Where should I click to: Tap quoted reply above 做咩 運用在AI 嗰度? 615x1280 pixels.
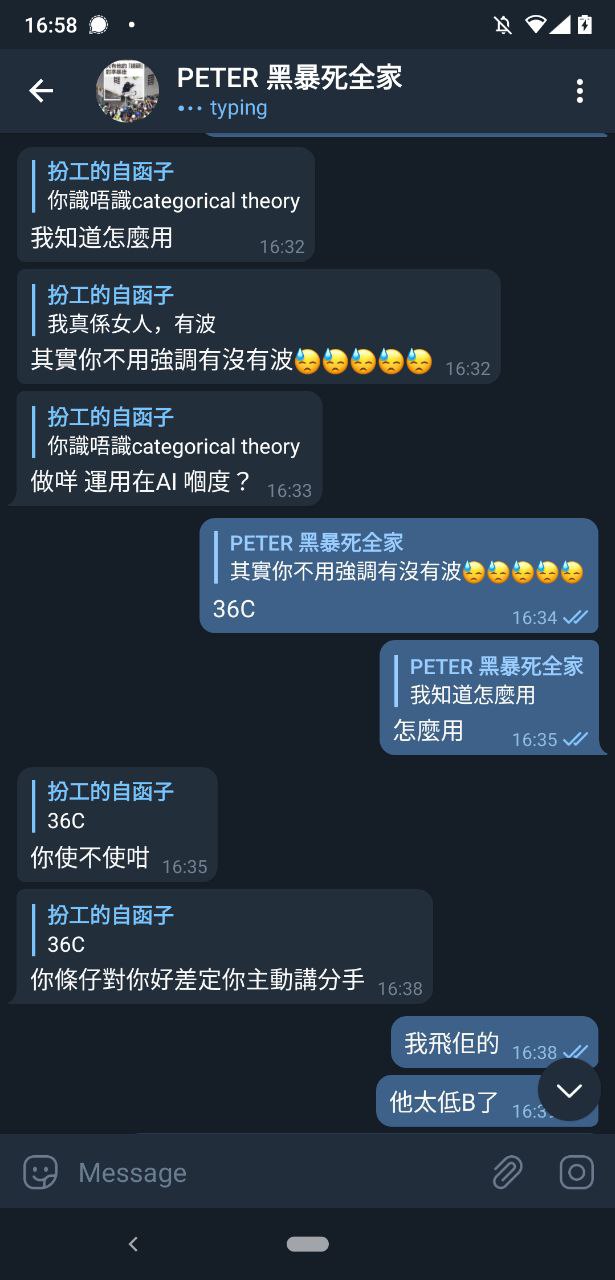(x=170, y=432)
